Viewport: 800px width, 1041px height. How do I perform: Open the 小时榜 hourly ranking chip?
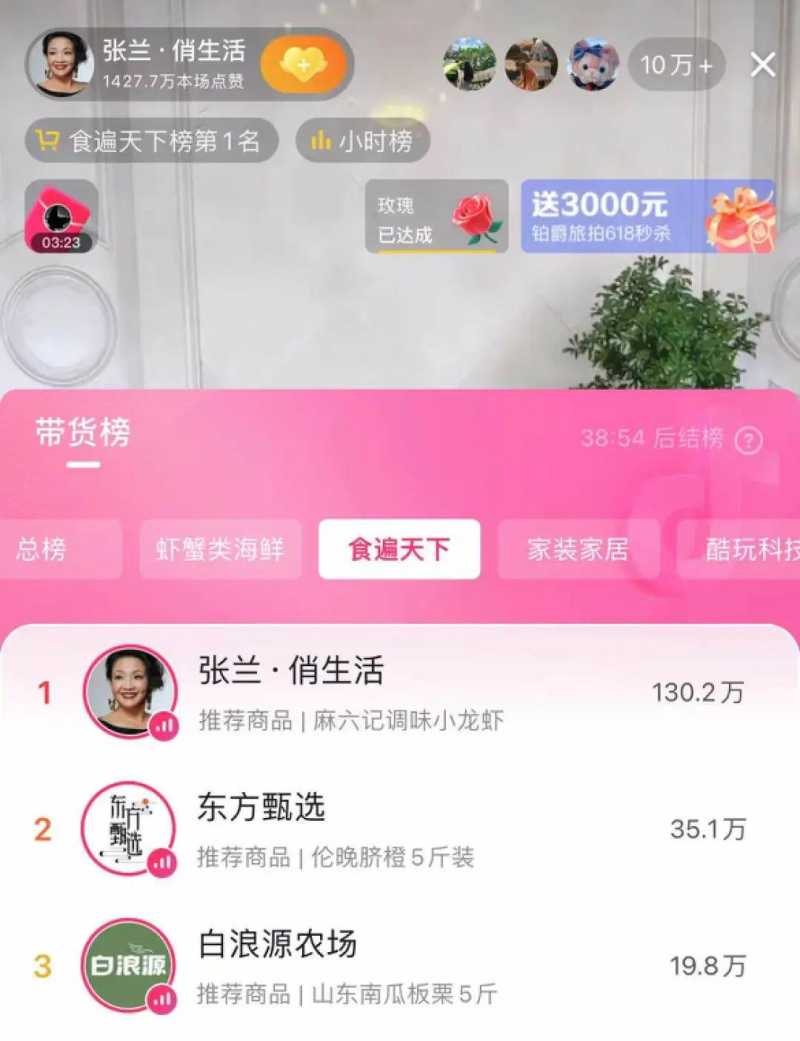coord(362,142)
